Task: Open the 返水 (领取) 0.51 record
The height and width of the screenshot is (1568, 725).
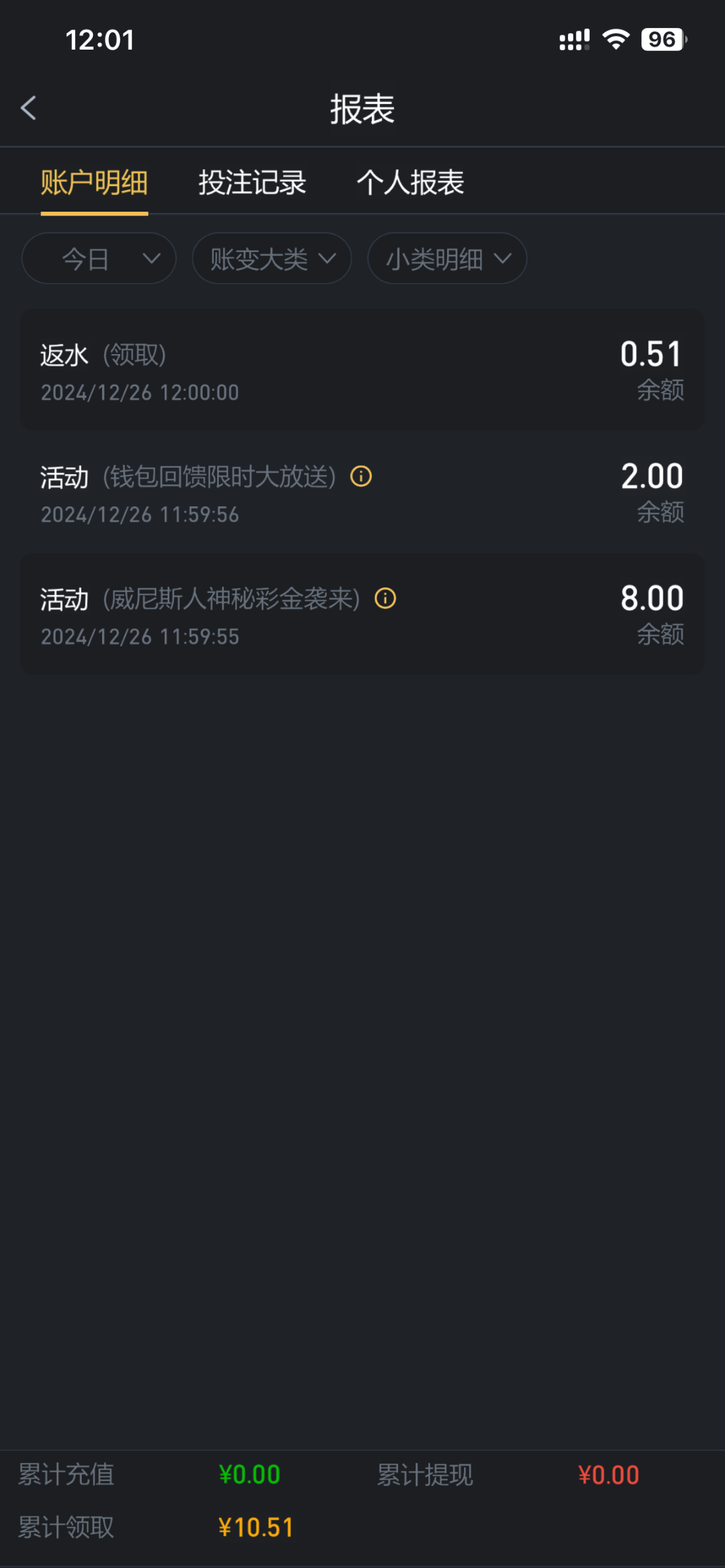Action: 362,370
